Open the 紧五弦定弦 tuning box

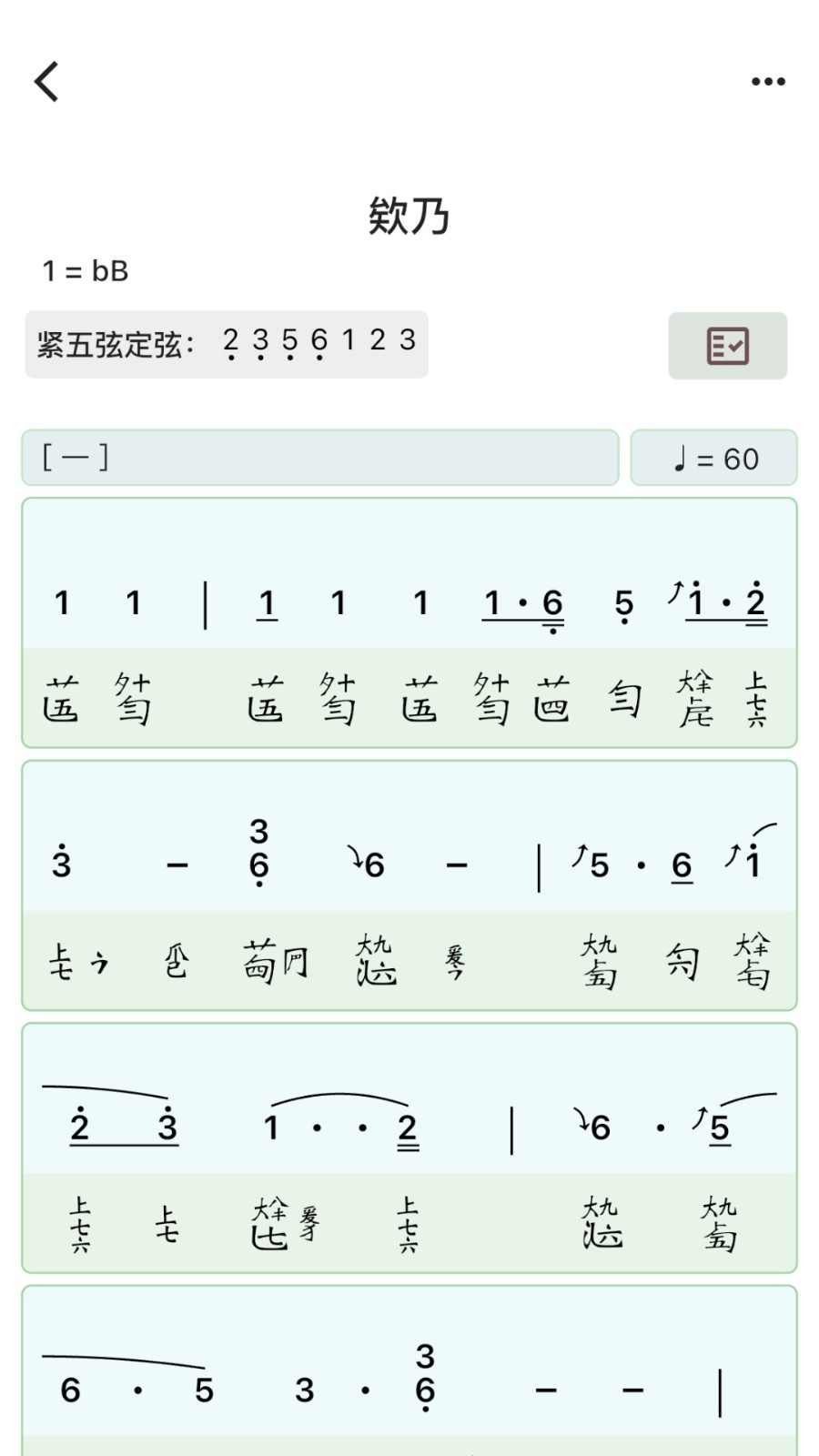pos(227,345)
